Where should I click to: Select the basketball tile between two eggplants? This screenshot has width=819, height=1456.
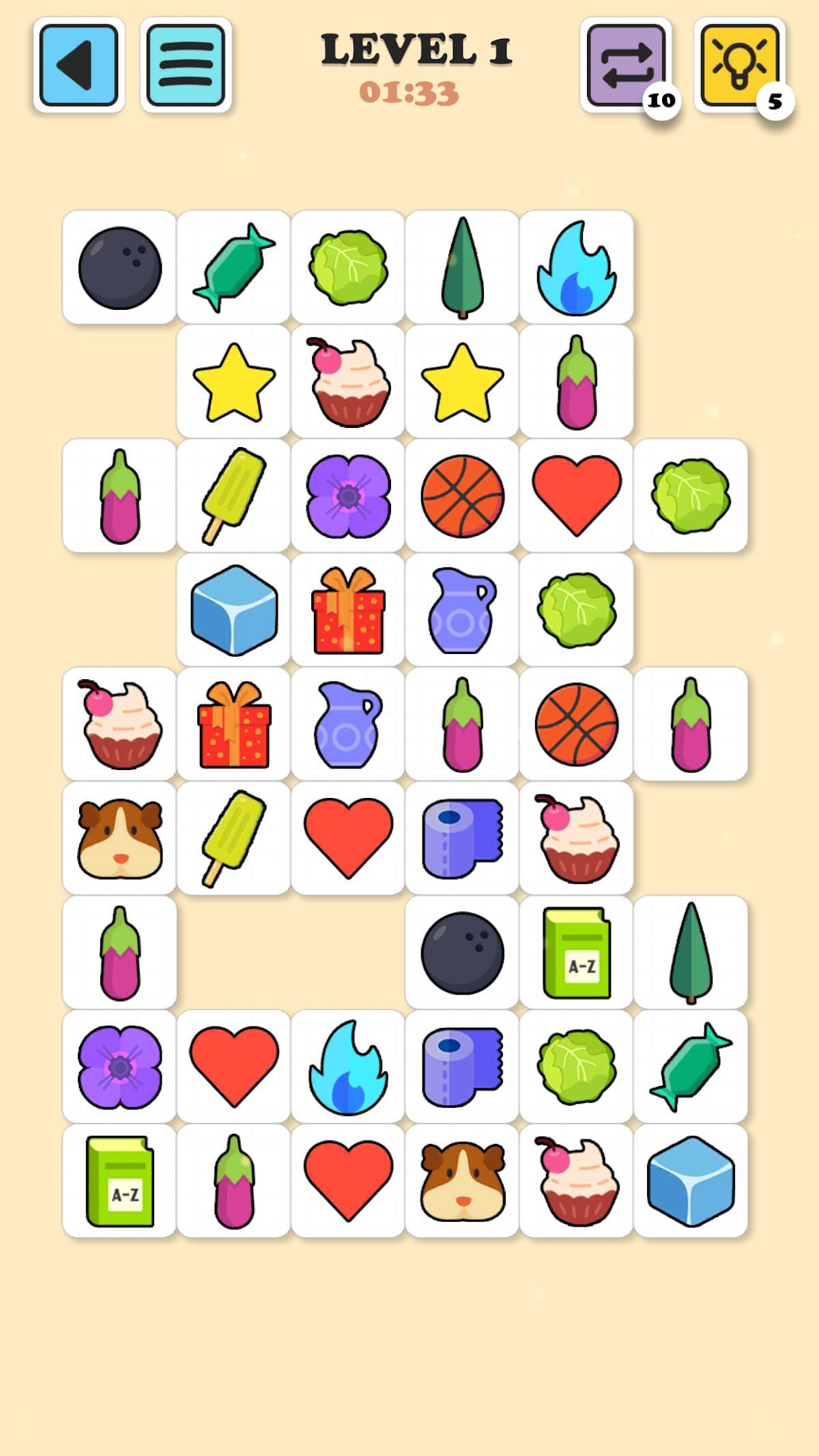coord(576,724)
